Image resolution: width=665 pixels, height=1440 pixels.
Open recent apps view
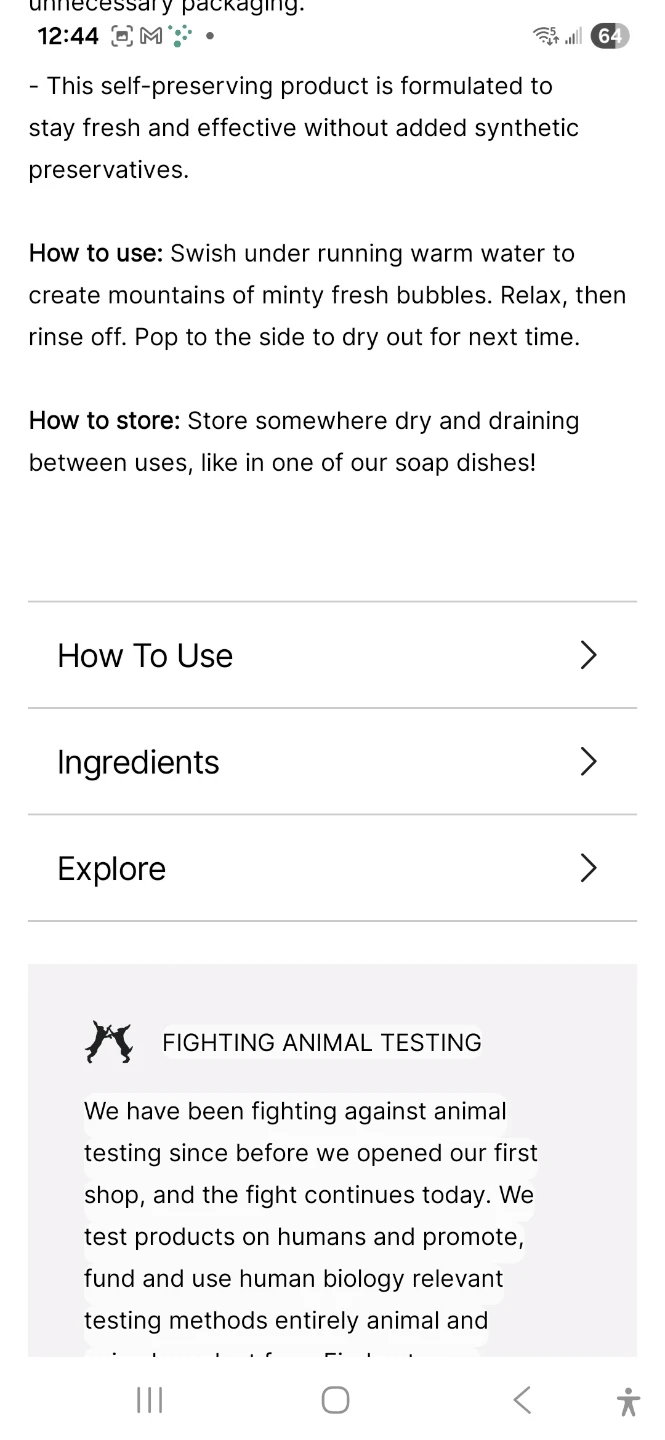click(149, 1400)
